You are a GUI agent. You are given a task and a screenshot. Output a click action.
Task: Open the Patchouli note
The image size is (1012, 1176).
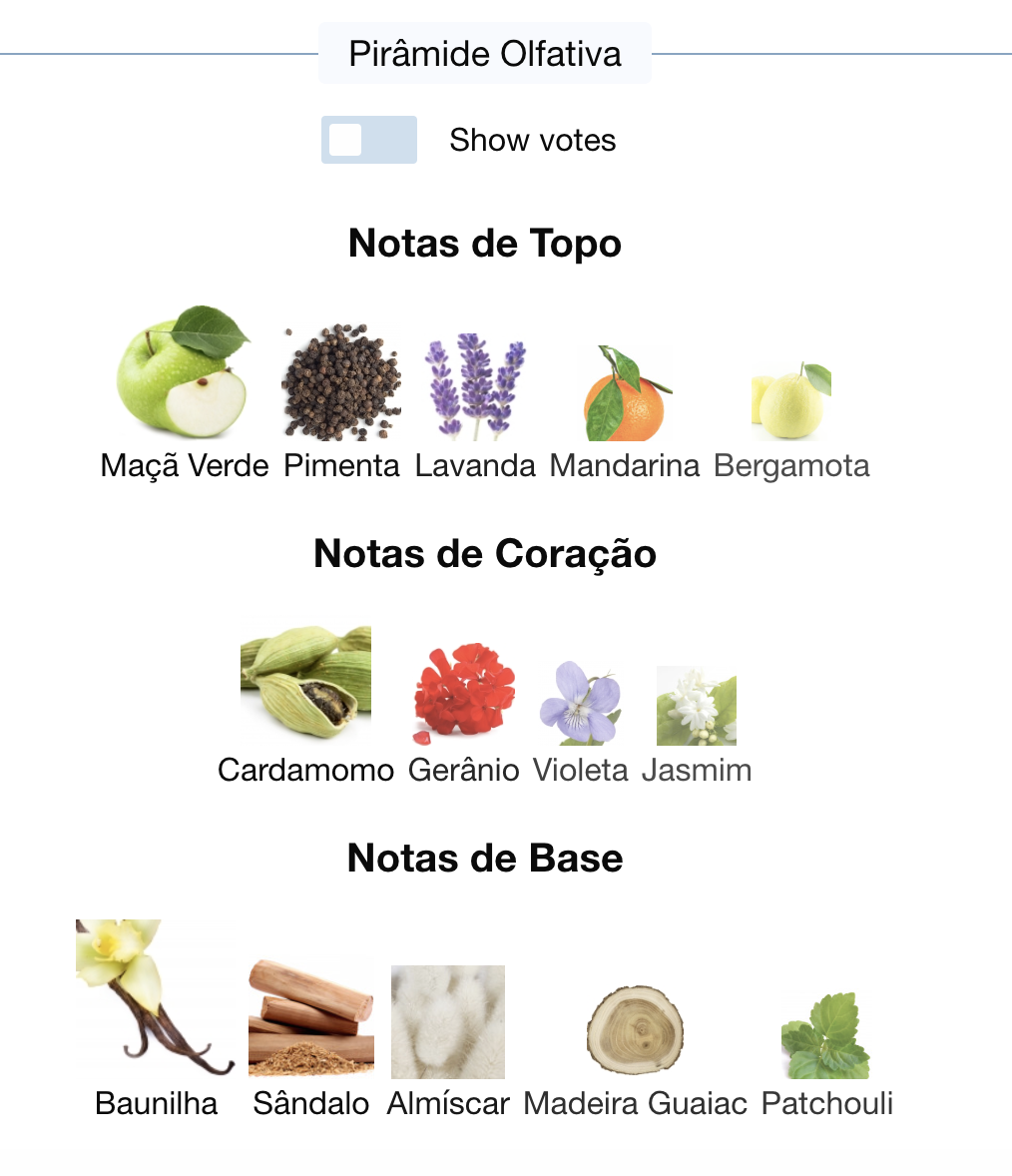[x=826, y=1036]
